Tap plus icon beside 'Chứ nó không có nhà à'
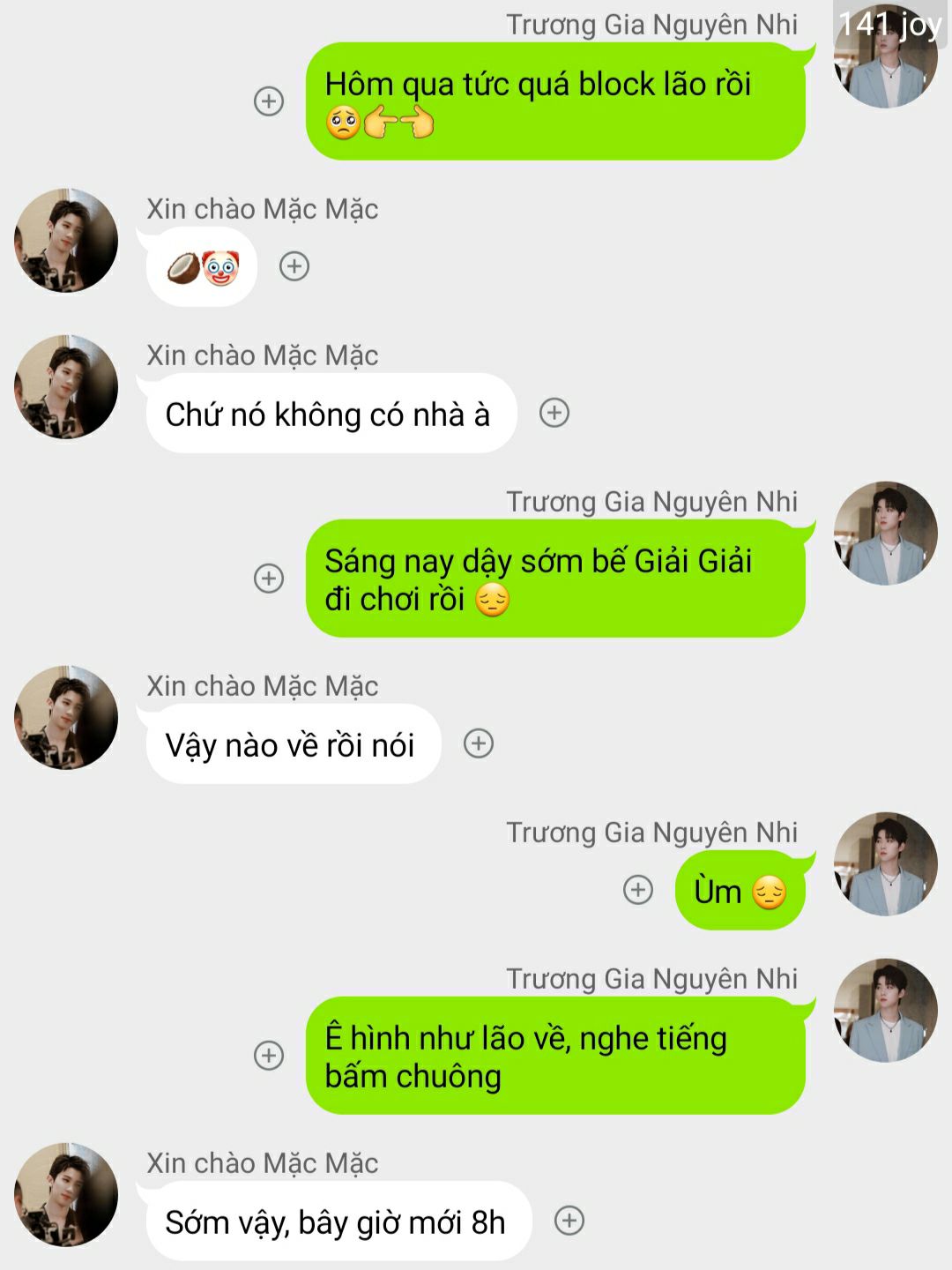The height and width of the screenshot is (1270, 952). point(554,412)
